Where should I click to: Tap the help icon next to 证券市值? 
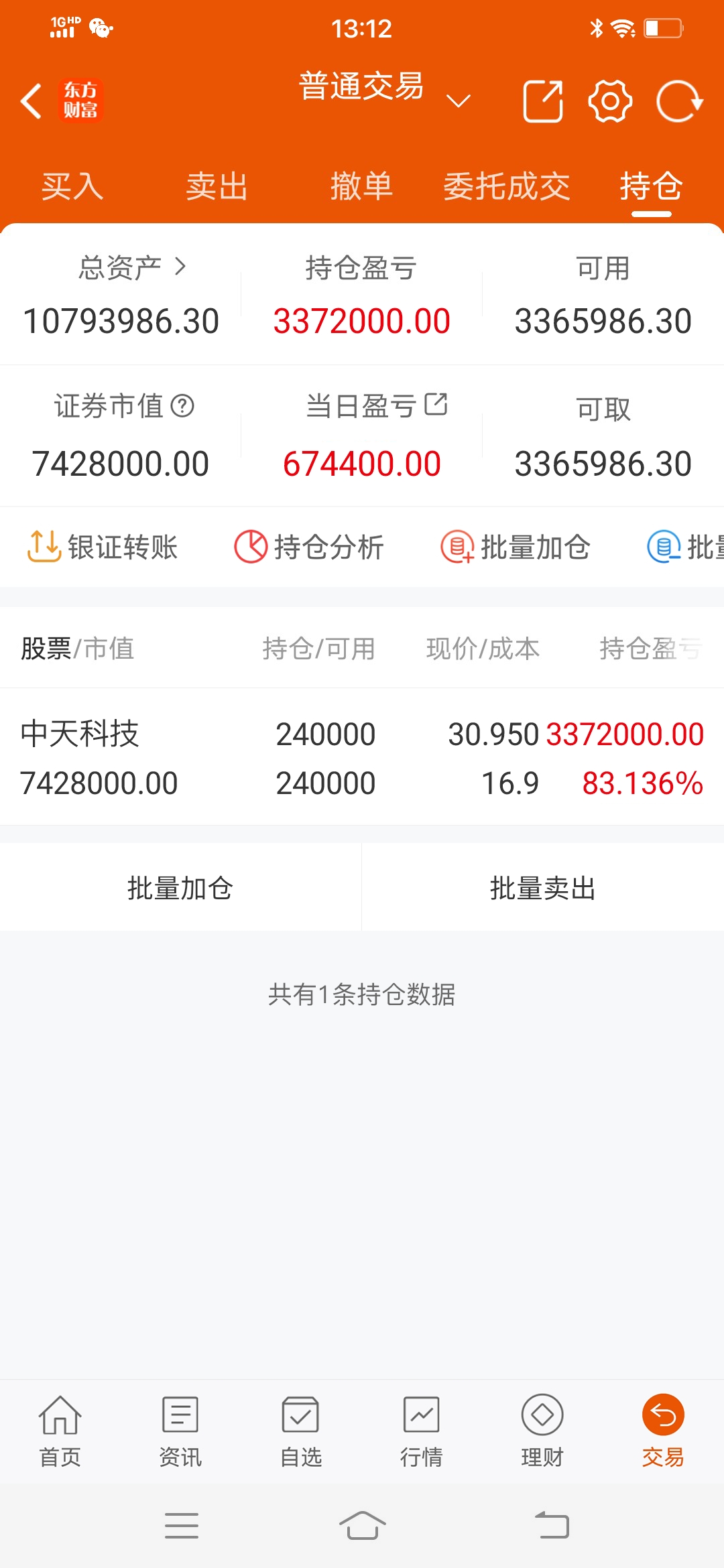click(x=182, y=405)
